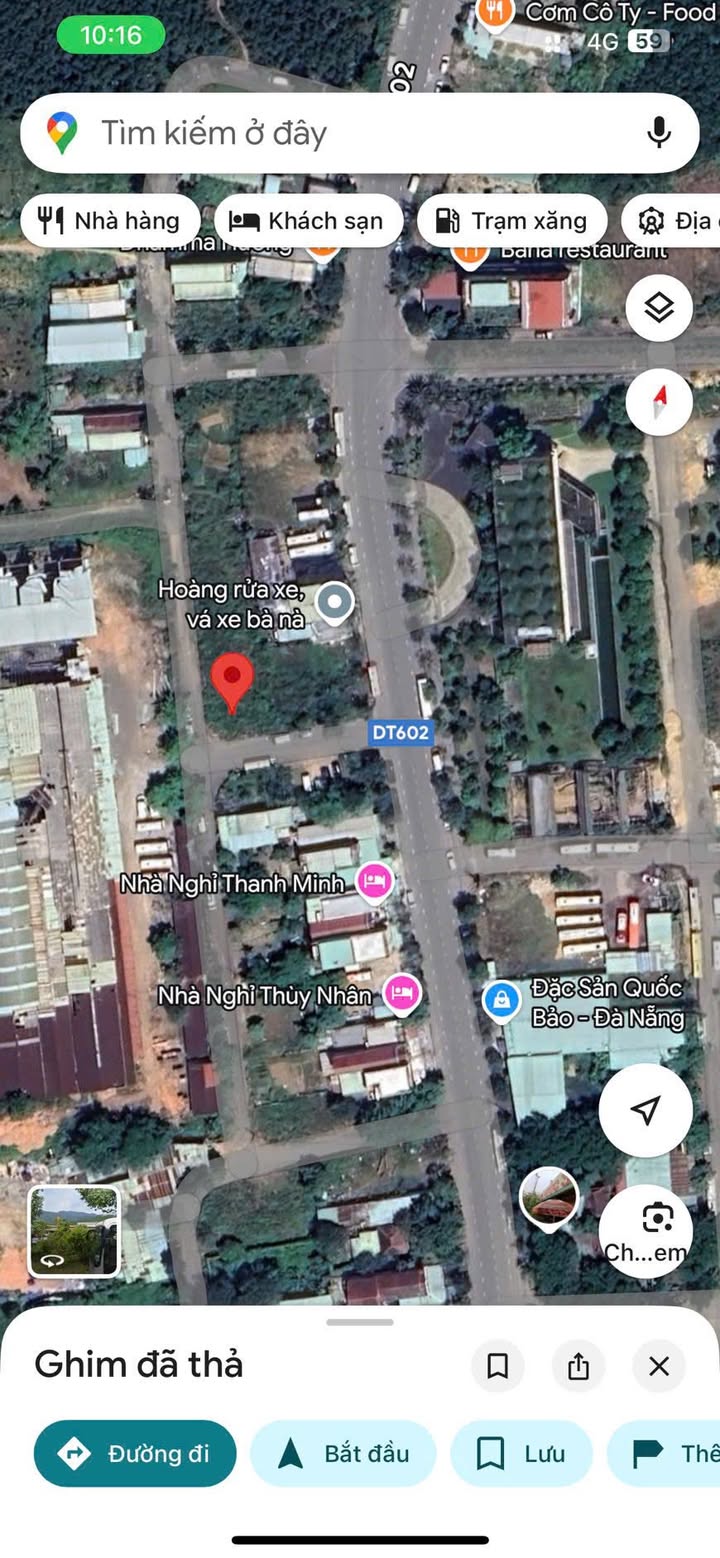Image resolution: width=720 pixels, height=1558 pixels.
Task: Show nearby "Trạm xăng" on map
Action: (511, 221)
